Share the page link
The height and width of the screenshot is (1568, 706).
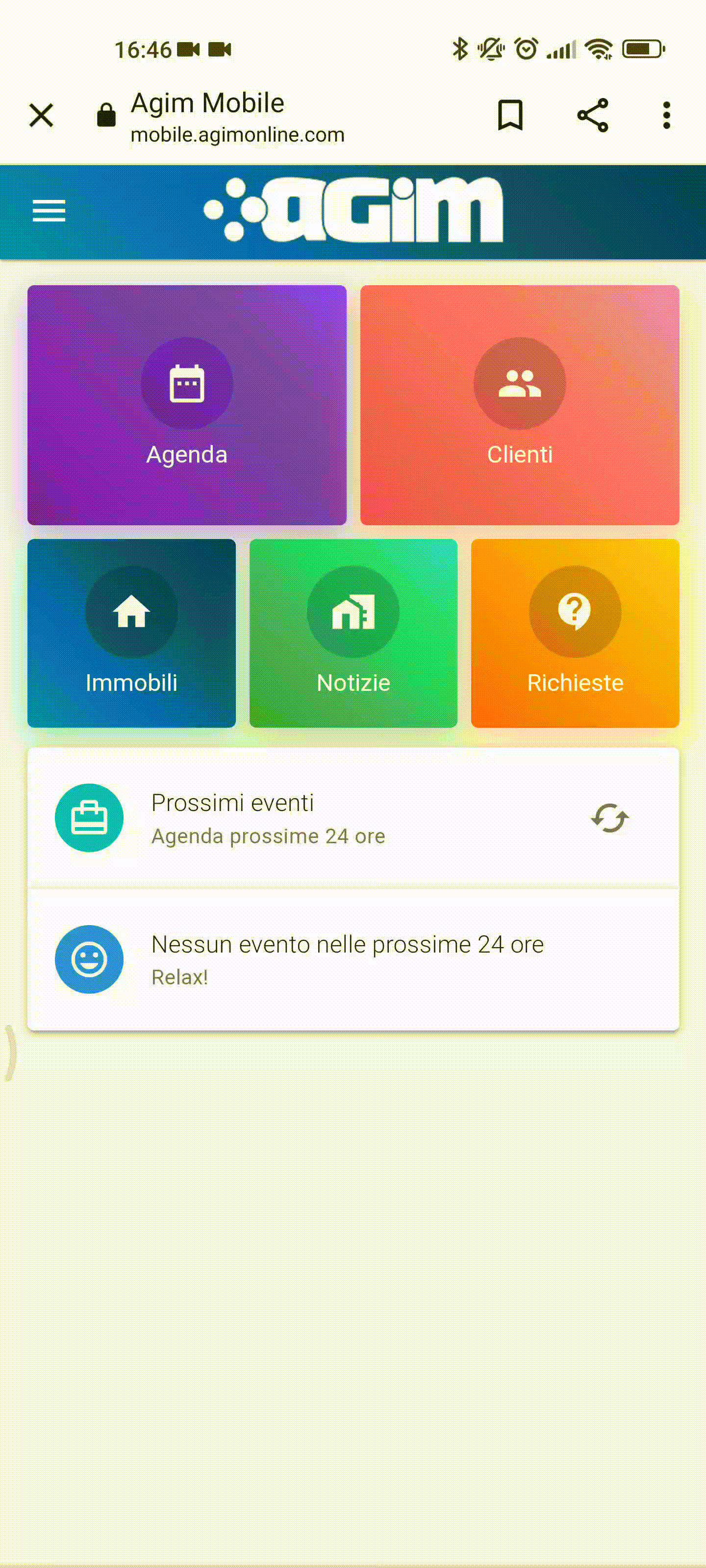(593, 115)
